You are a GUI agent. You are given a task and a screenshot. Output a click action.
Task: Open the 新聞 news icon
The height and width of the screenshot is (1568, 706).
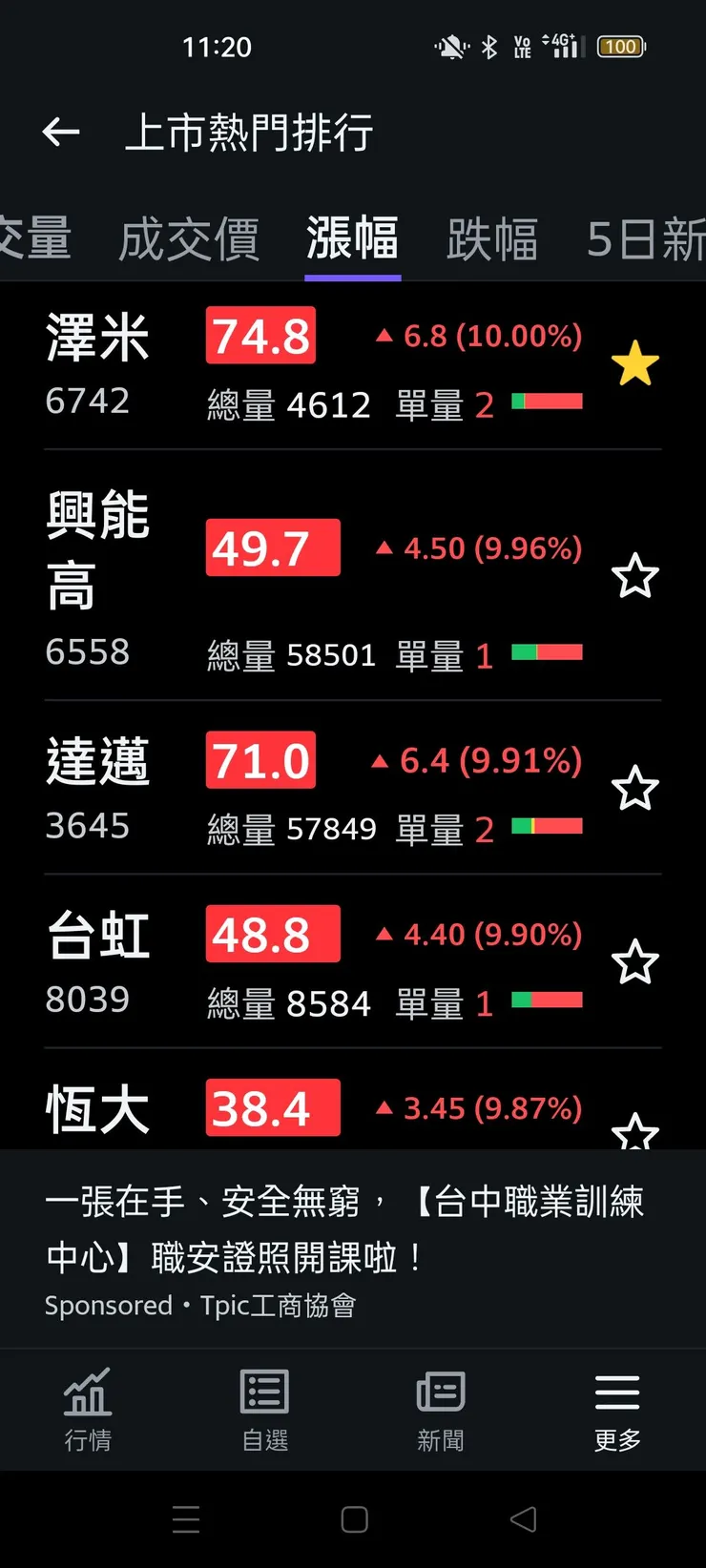440,1410
